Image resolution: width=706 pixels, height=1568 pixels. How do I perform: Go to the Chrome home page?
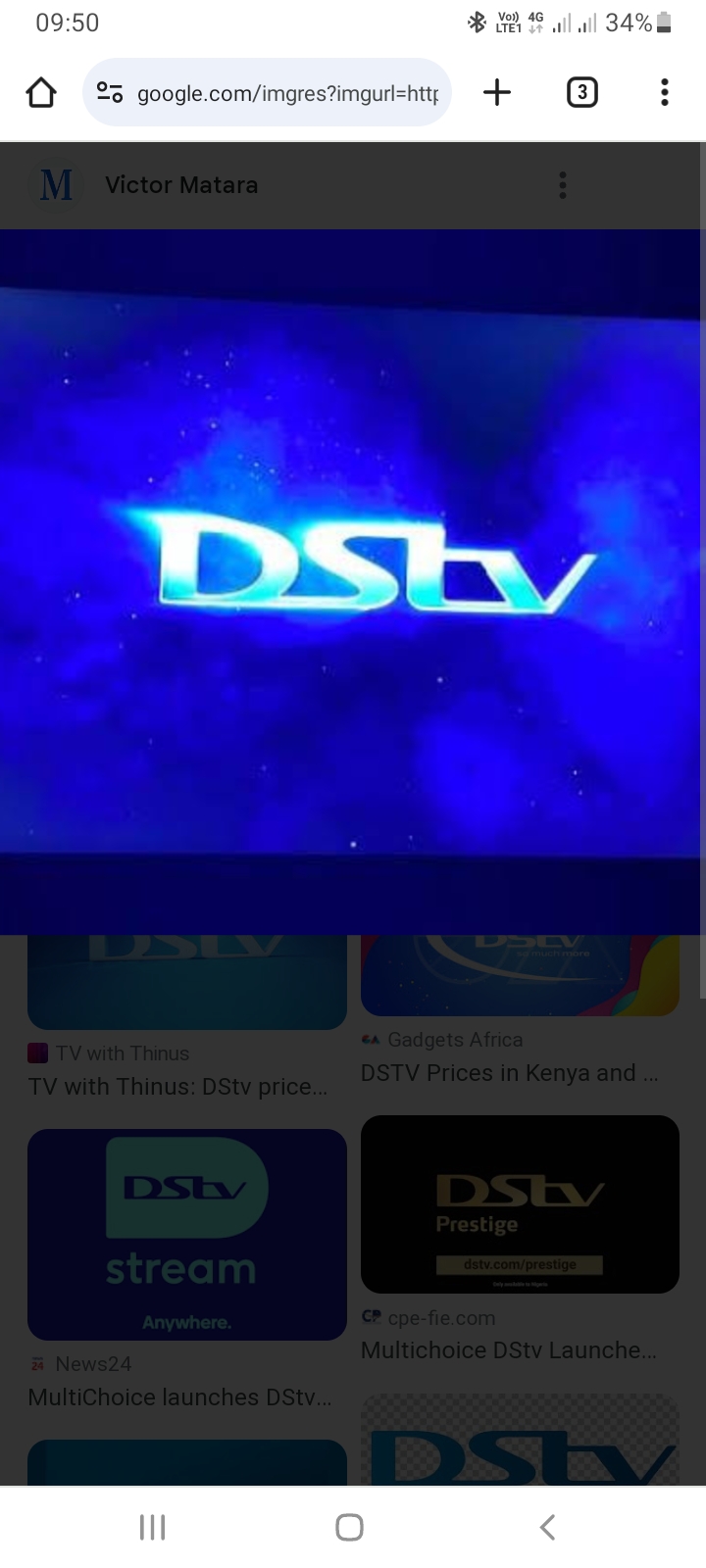[x=41, y=93]
